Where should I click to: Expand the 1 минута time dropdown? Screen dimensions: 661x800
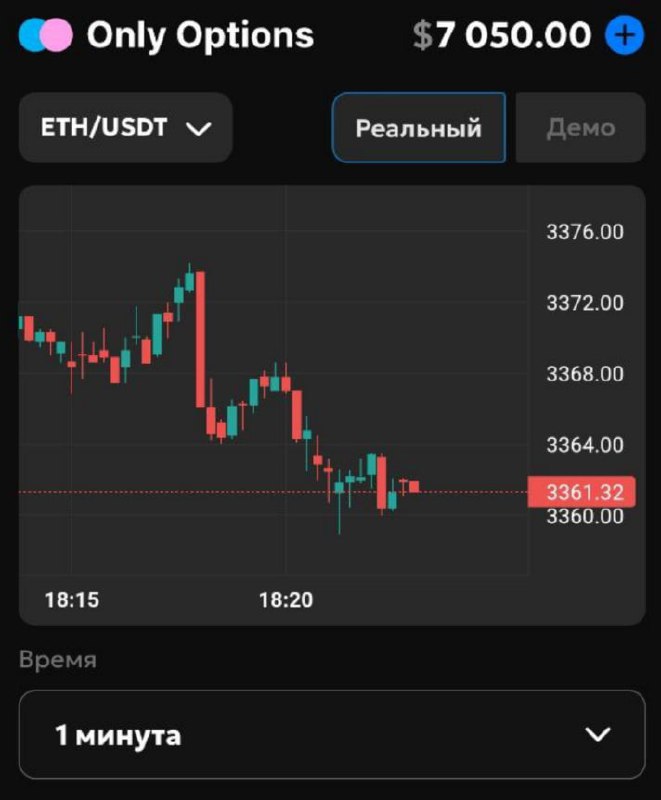331,735
